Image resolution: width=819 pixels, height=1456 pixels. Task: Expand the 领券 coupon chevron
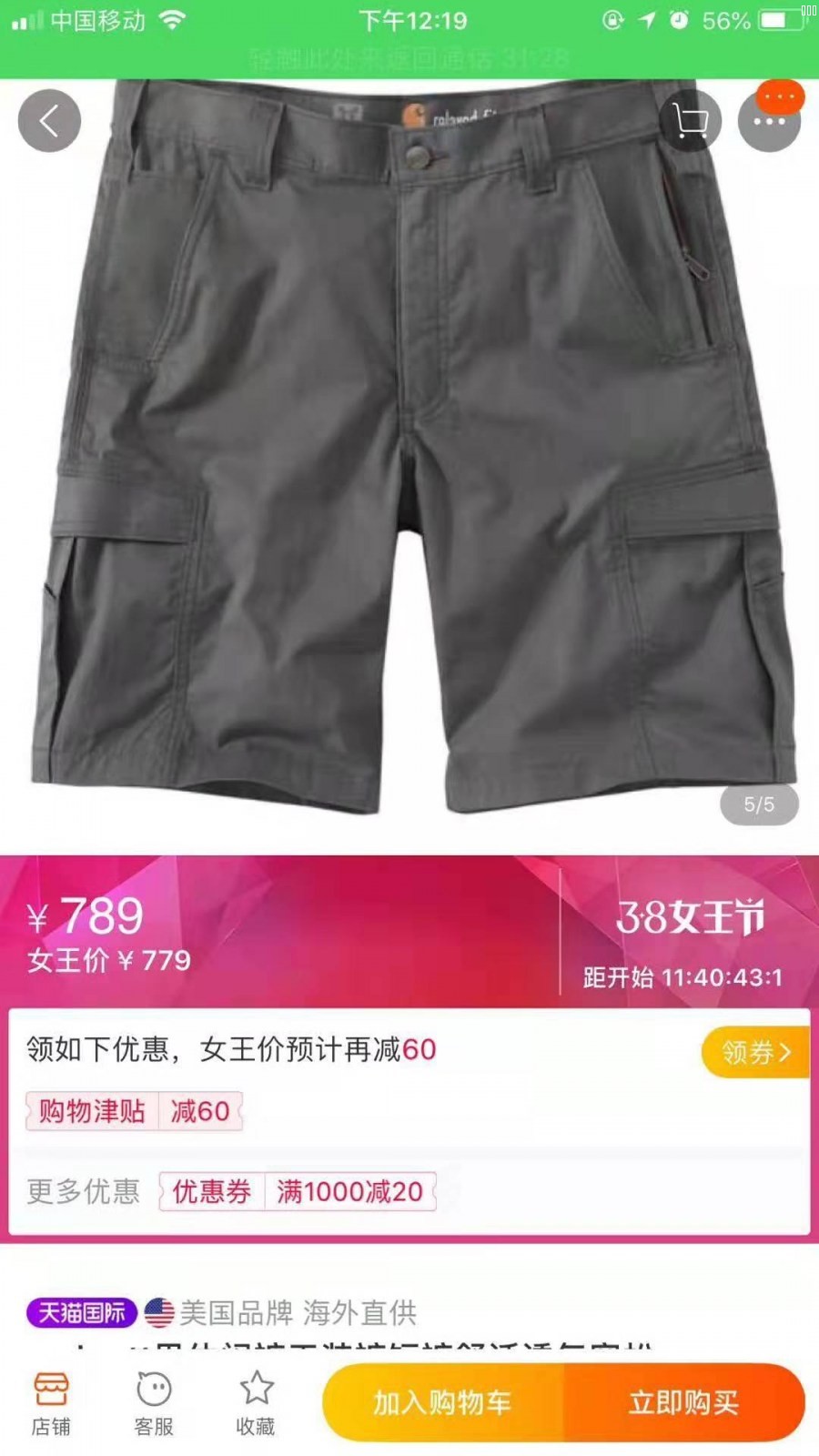click(x=753, y=1051)
